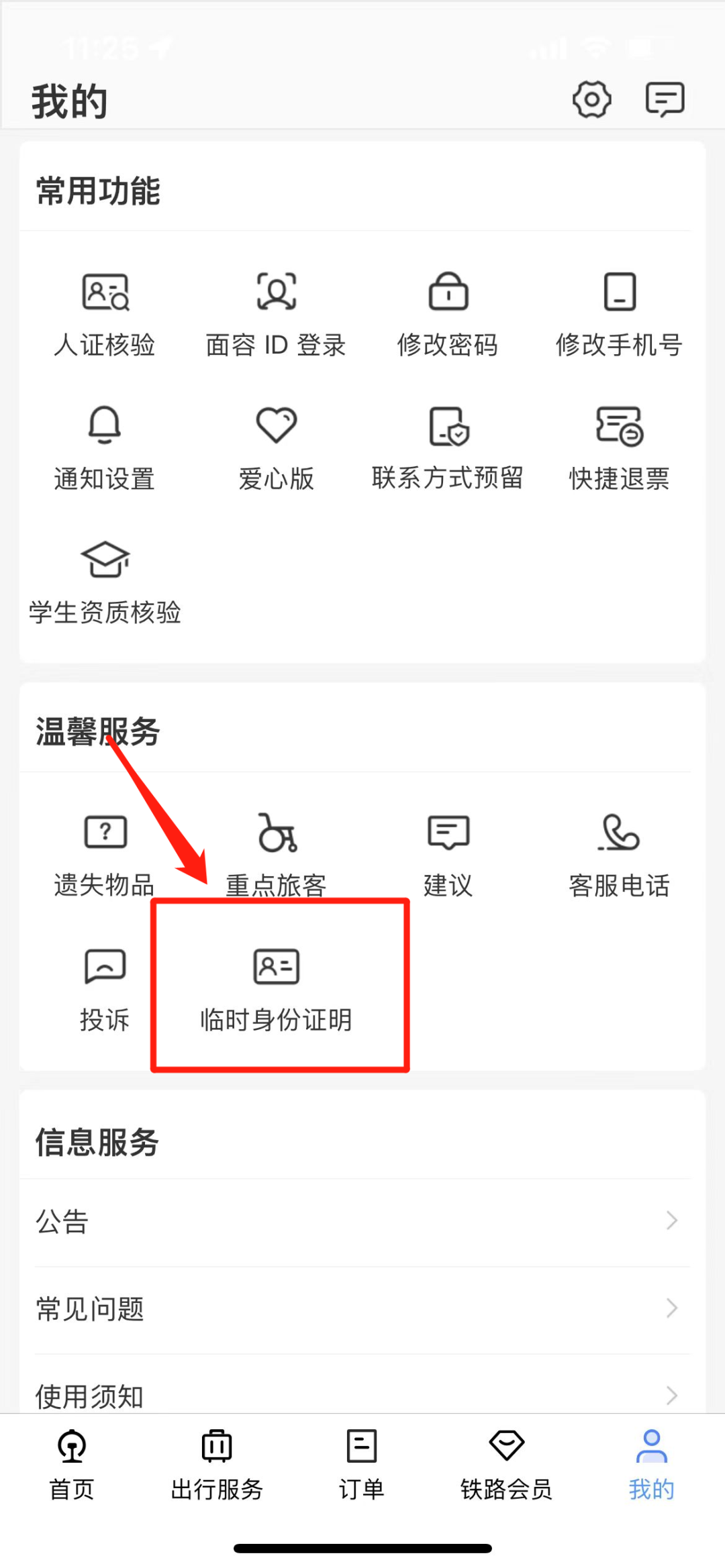725x1568 pixels.
Task: Open the messages icon in header
Action: point(665,100)
